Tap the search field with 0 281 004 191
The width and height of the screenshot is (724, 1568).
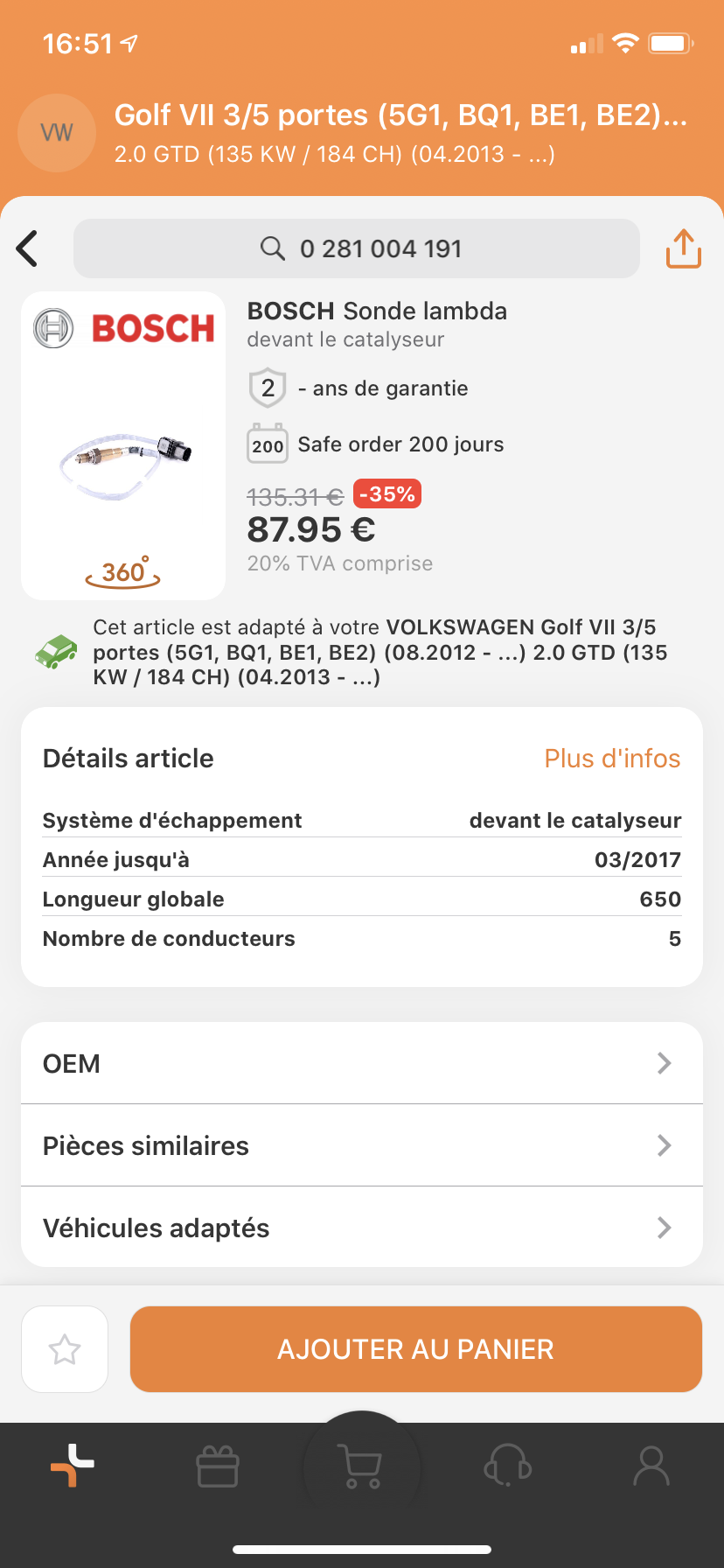click(x=357, y=248)
